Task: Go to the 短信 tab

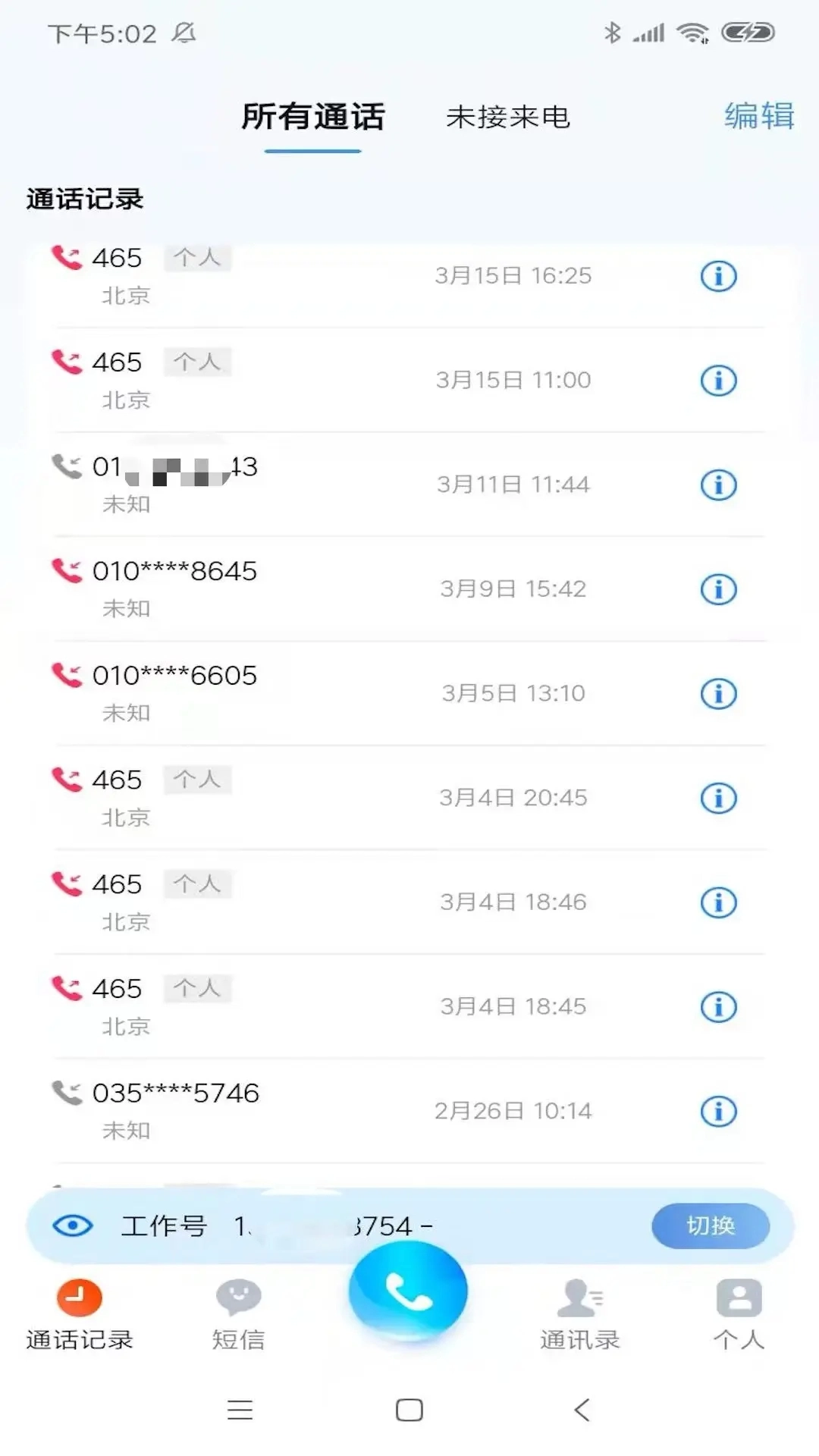Action: coord(238,1315)
